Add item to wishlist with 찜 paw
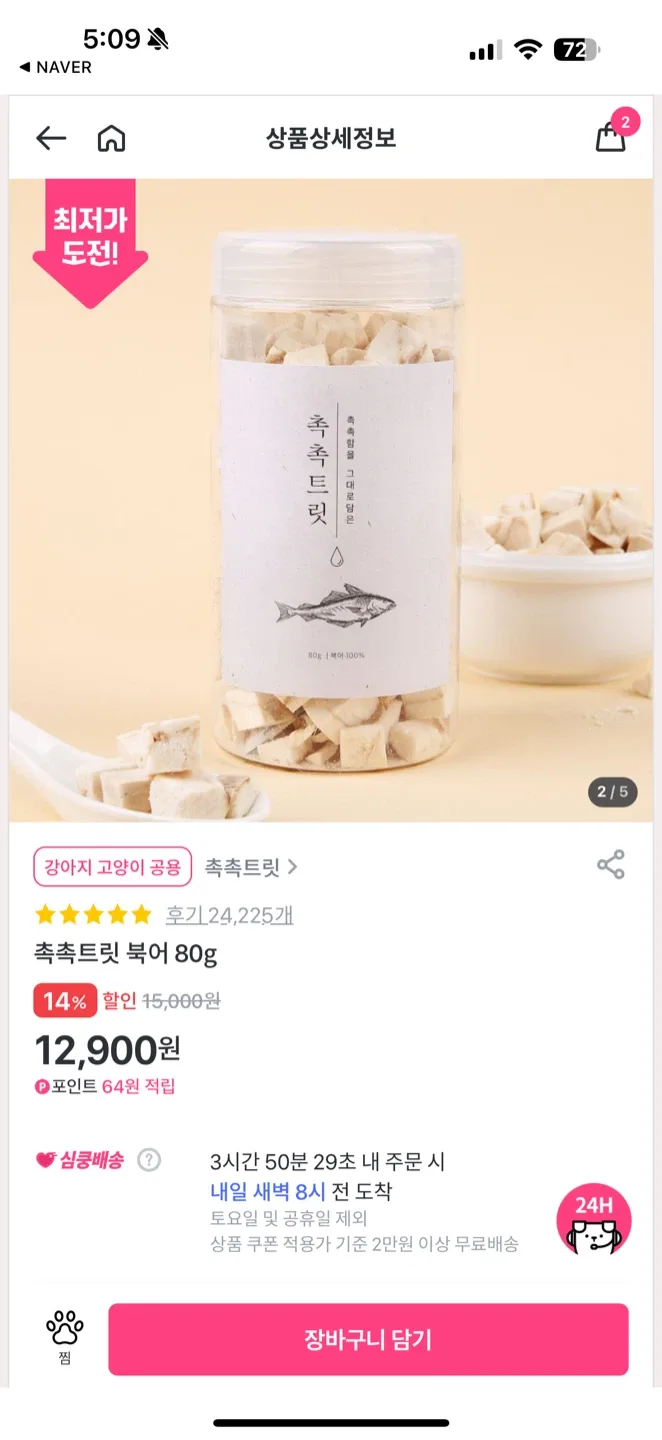 coord(65,1338)
